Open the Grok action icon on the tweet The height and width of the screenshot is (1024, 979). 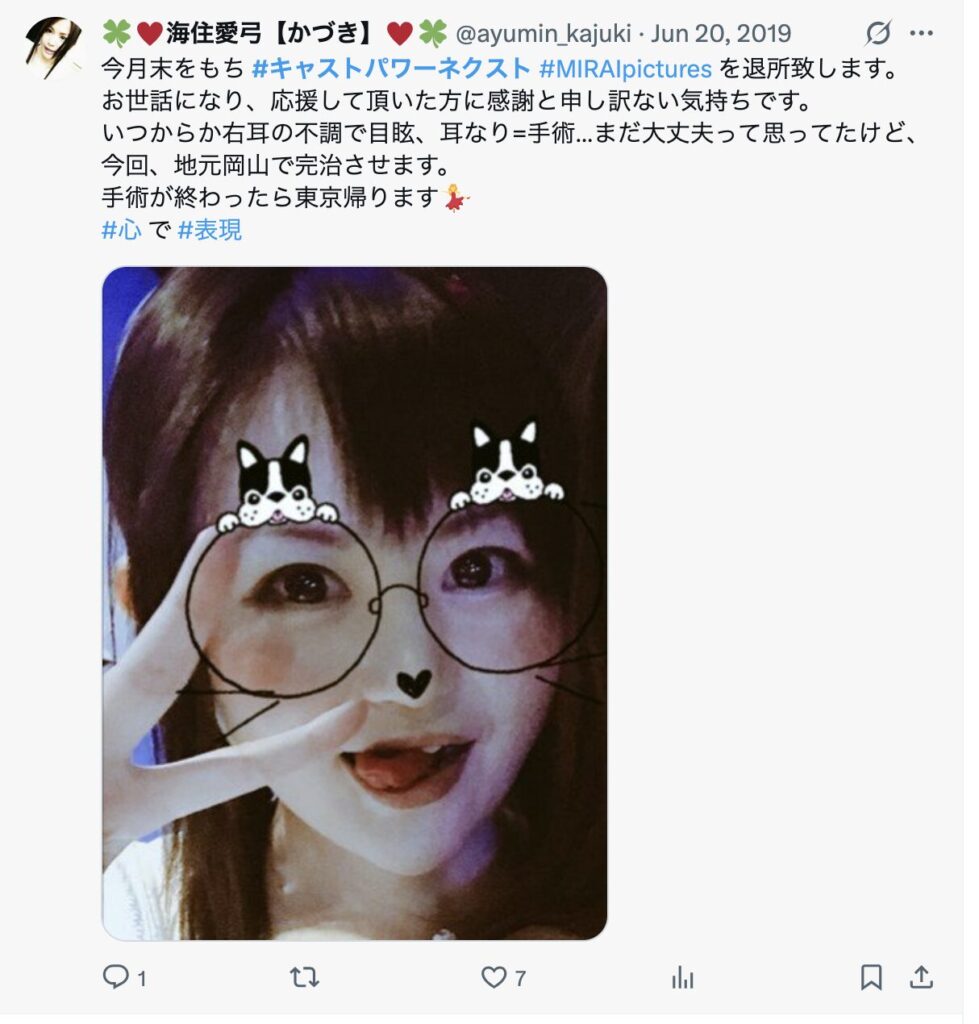coord(878,34)
